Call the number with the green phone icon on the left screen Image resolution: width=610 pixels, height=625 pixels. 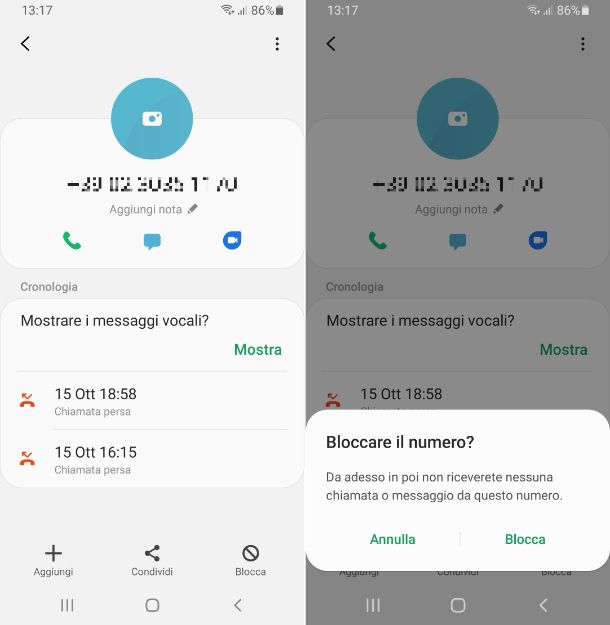tap(72, 240)
